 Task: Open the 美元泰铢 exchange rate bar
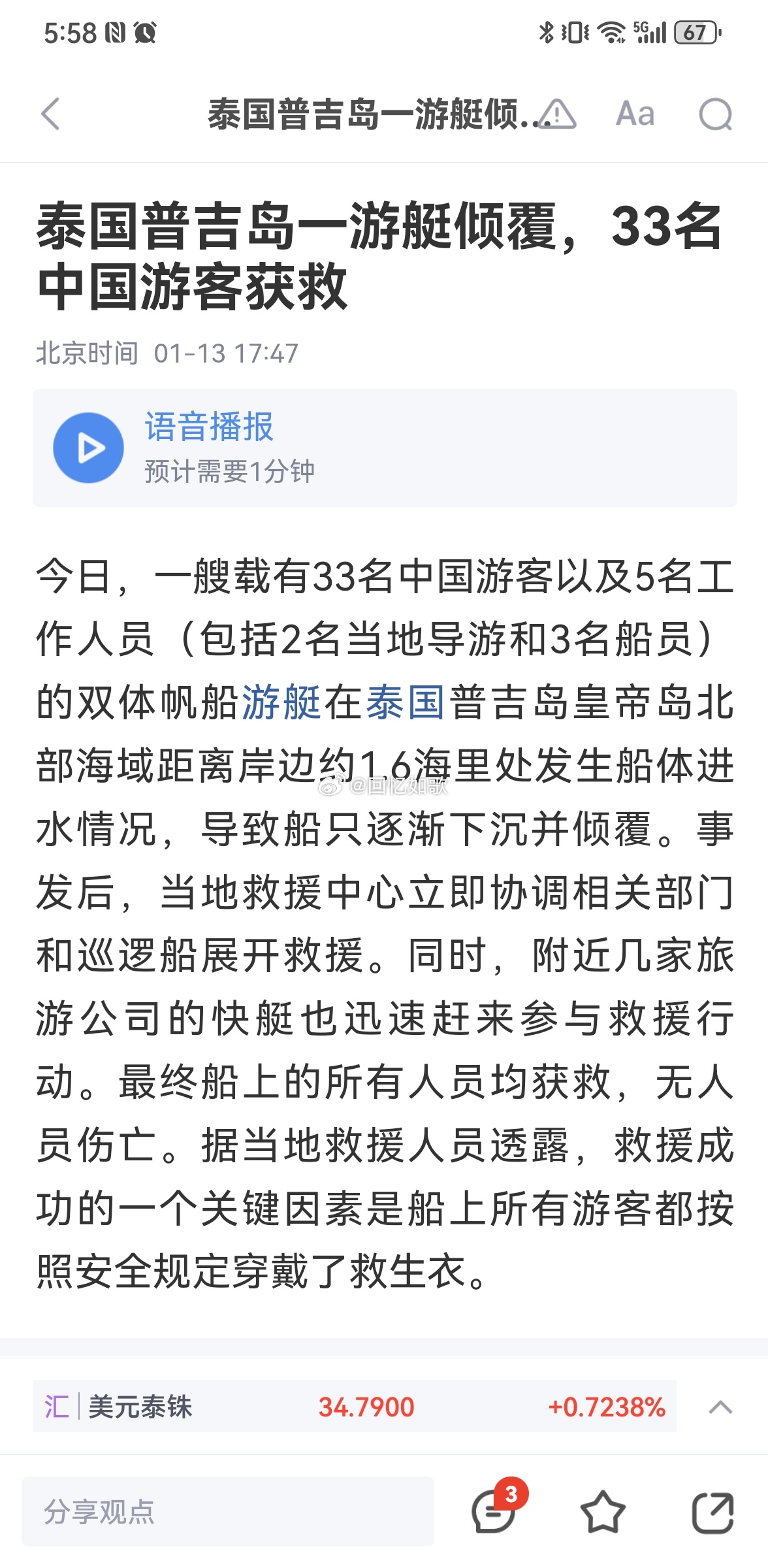click(355, 1407)
